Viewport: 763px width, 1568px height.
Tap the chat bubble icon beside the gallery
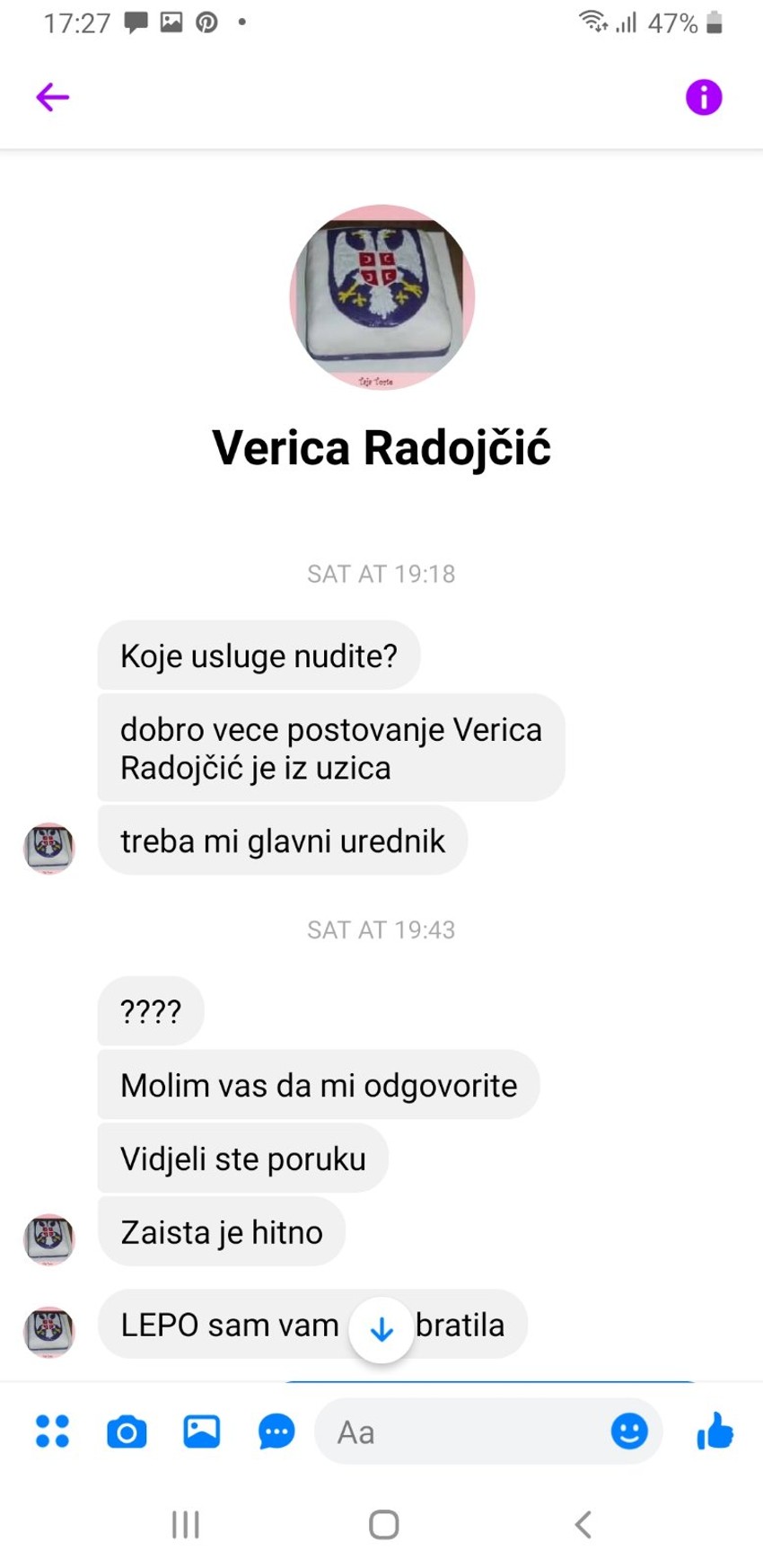click(x=276, y=1431)
